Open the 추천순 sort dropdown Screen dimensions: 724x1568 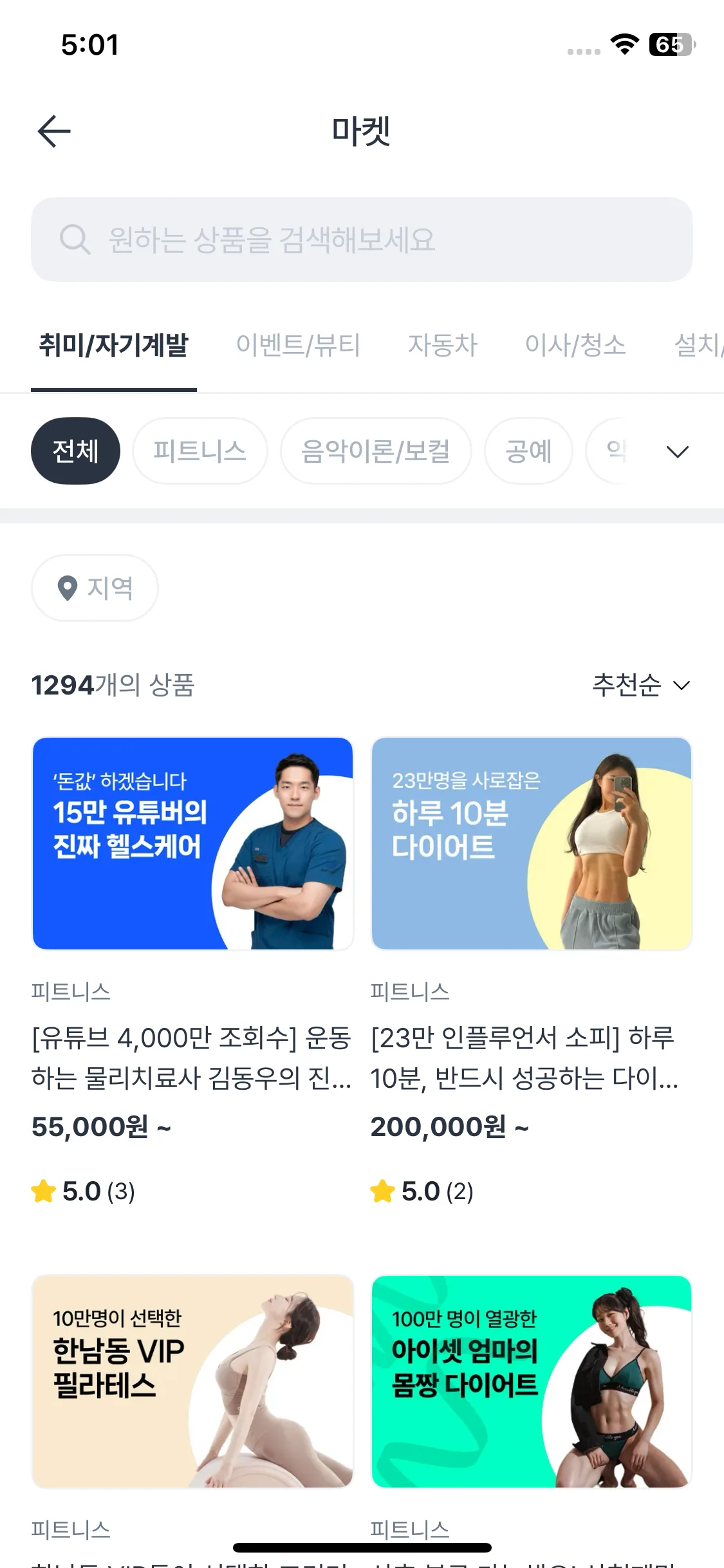pyautogui.click(x=641, y=685)
